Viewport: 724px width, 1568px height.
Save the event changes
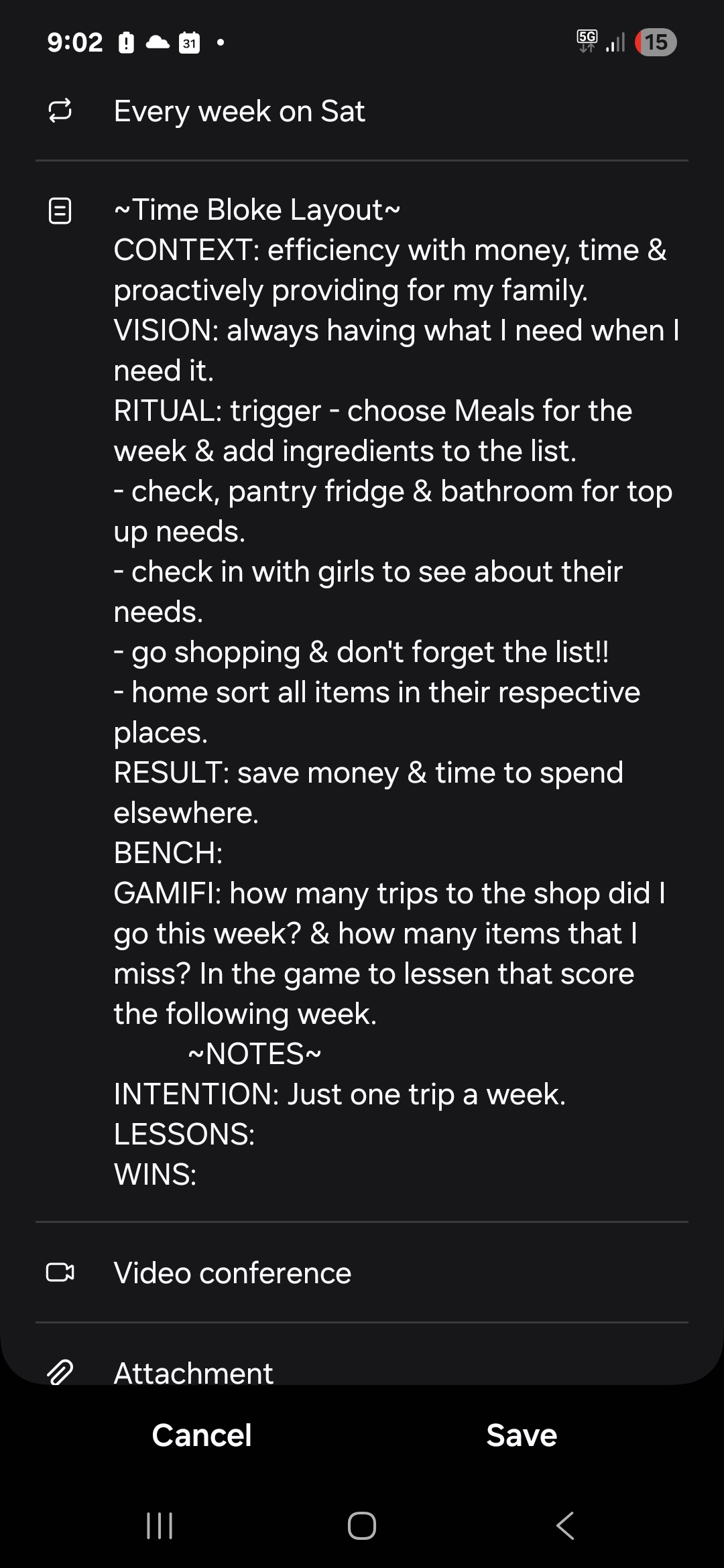click(522, 1435)
